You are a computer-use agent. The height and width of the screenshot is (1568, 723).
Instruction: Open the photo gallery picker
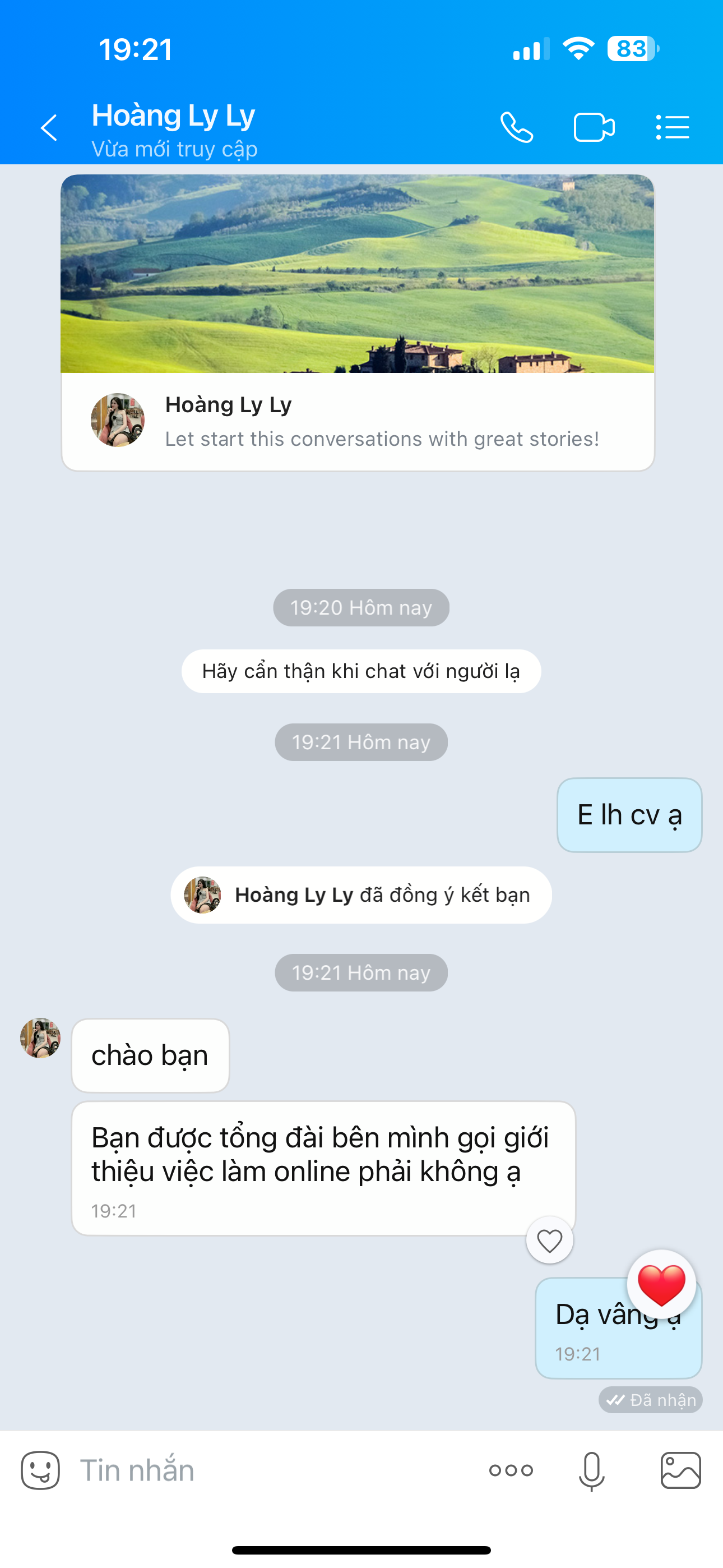pos(680,1470)
